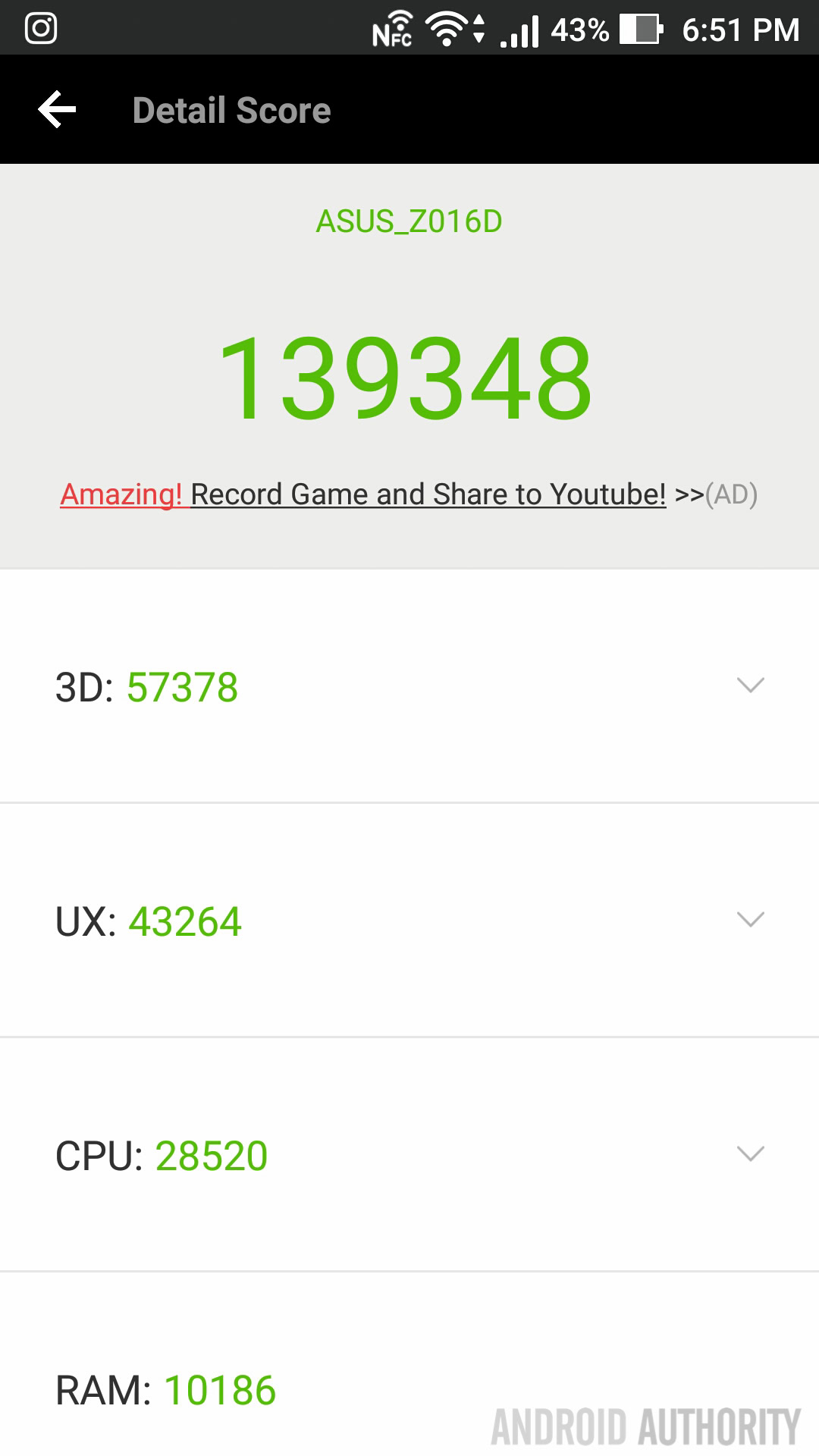Image resolution: width=819 pixels, height=1456 pixels.
Task: Go back from Detail Score
Action: click(x=58, y=110)
